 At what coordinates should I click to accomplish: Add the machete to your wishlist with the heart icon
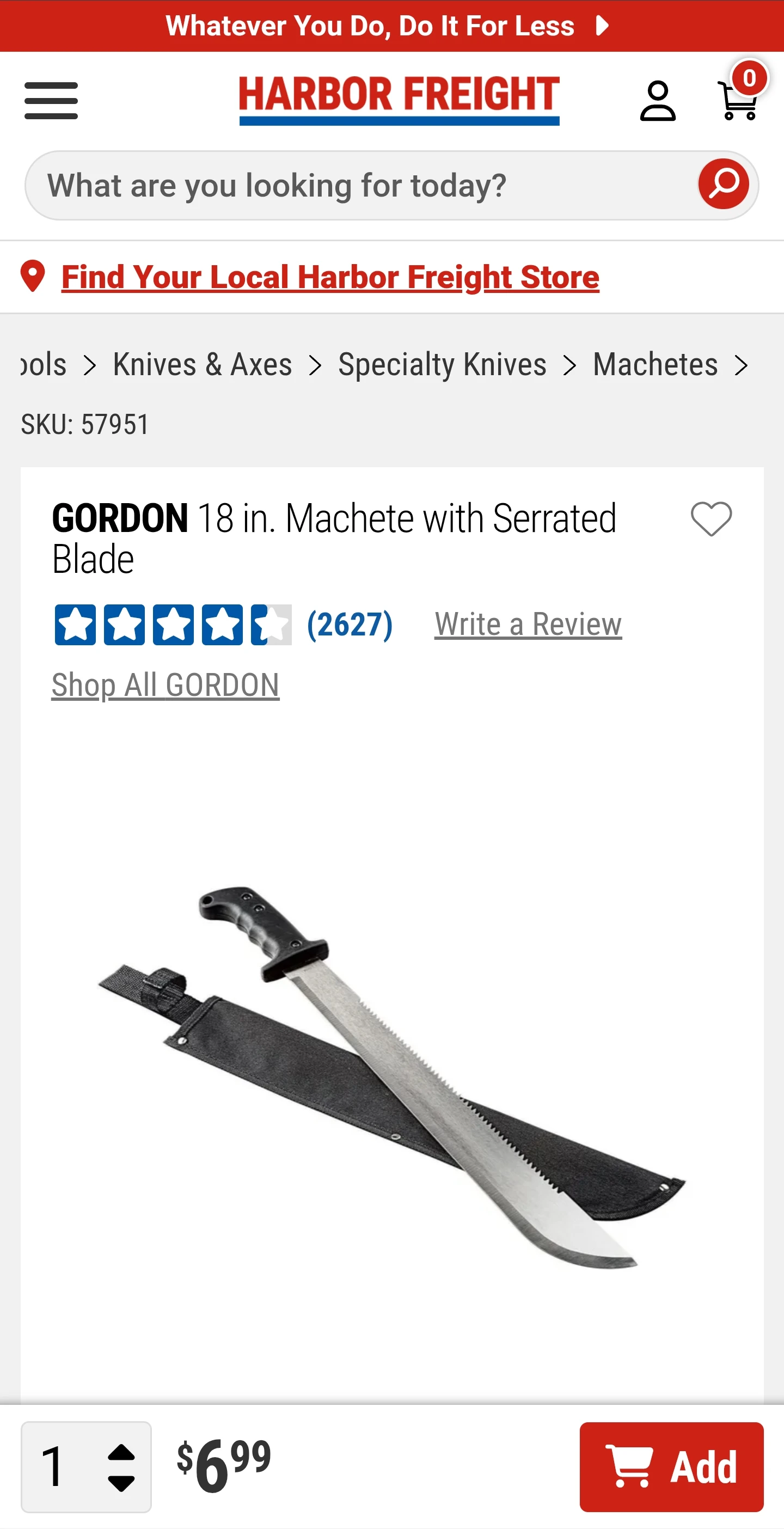coord(711,519)
